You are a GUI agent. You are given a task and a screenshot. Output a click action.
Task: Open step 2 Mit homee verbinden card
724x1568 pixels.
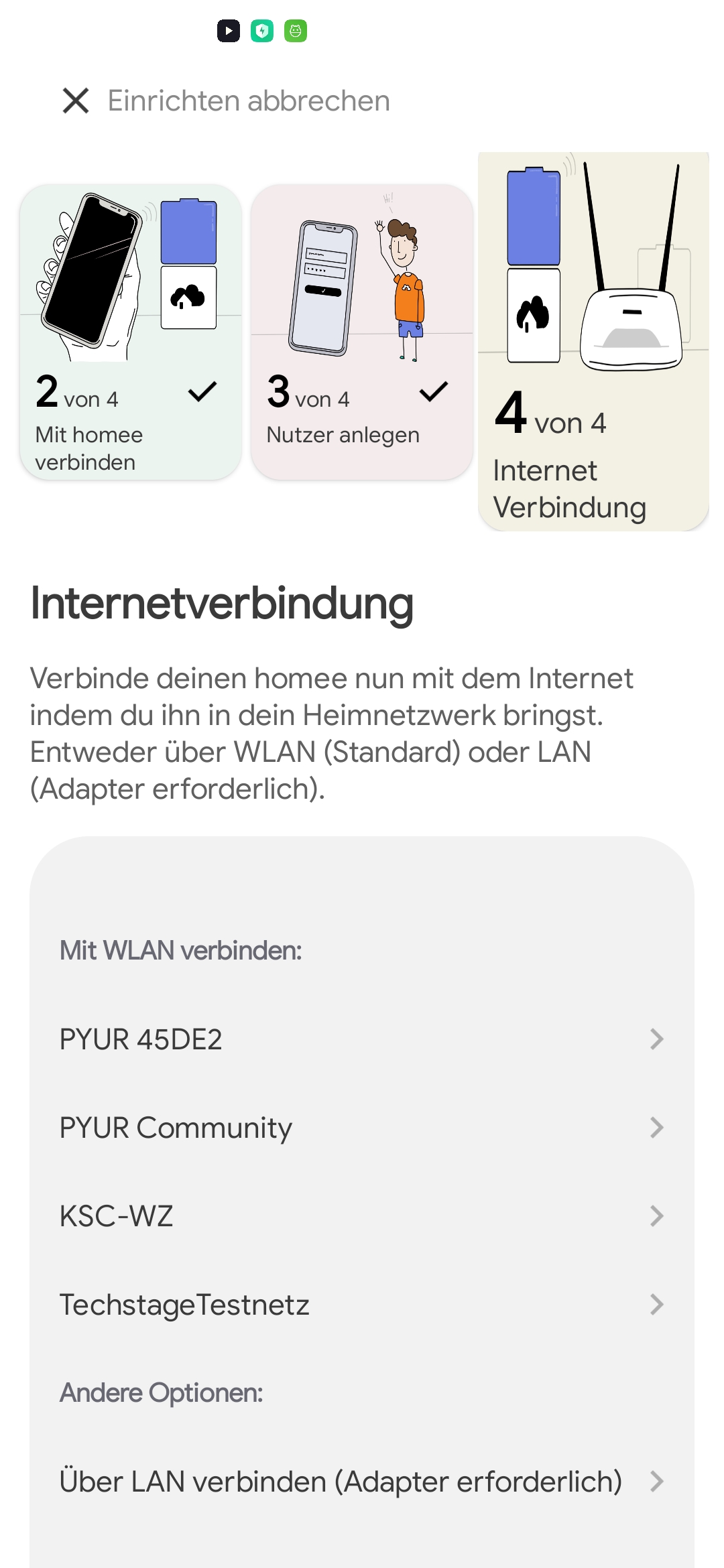[131, 332]
